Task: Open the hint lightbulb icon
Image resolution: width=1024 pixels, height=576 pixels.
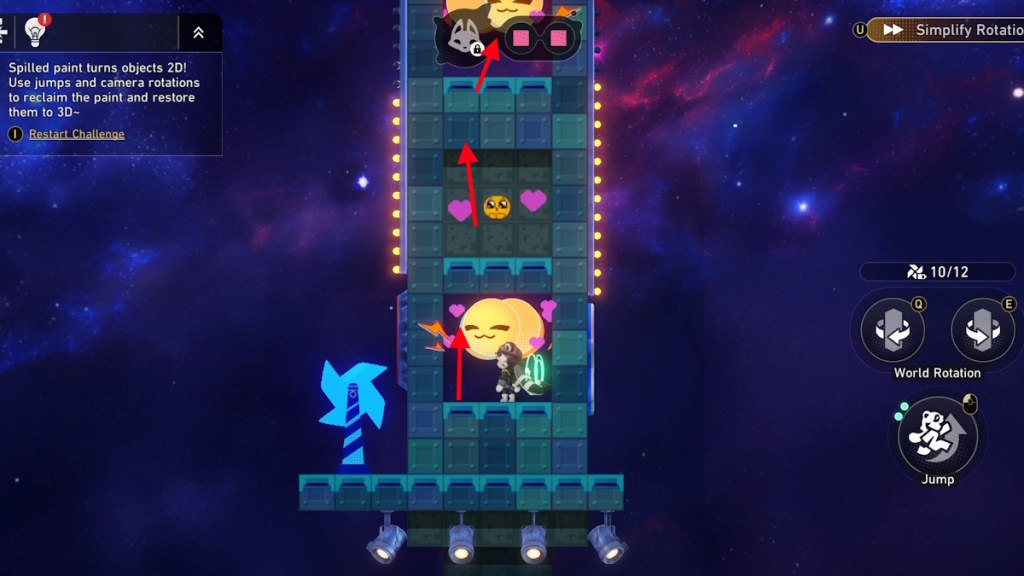Action: 36,32
